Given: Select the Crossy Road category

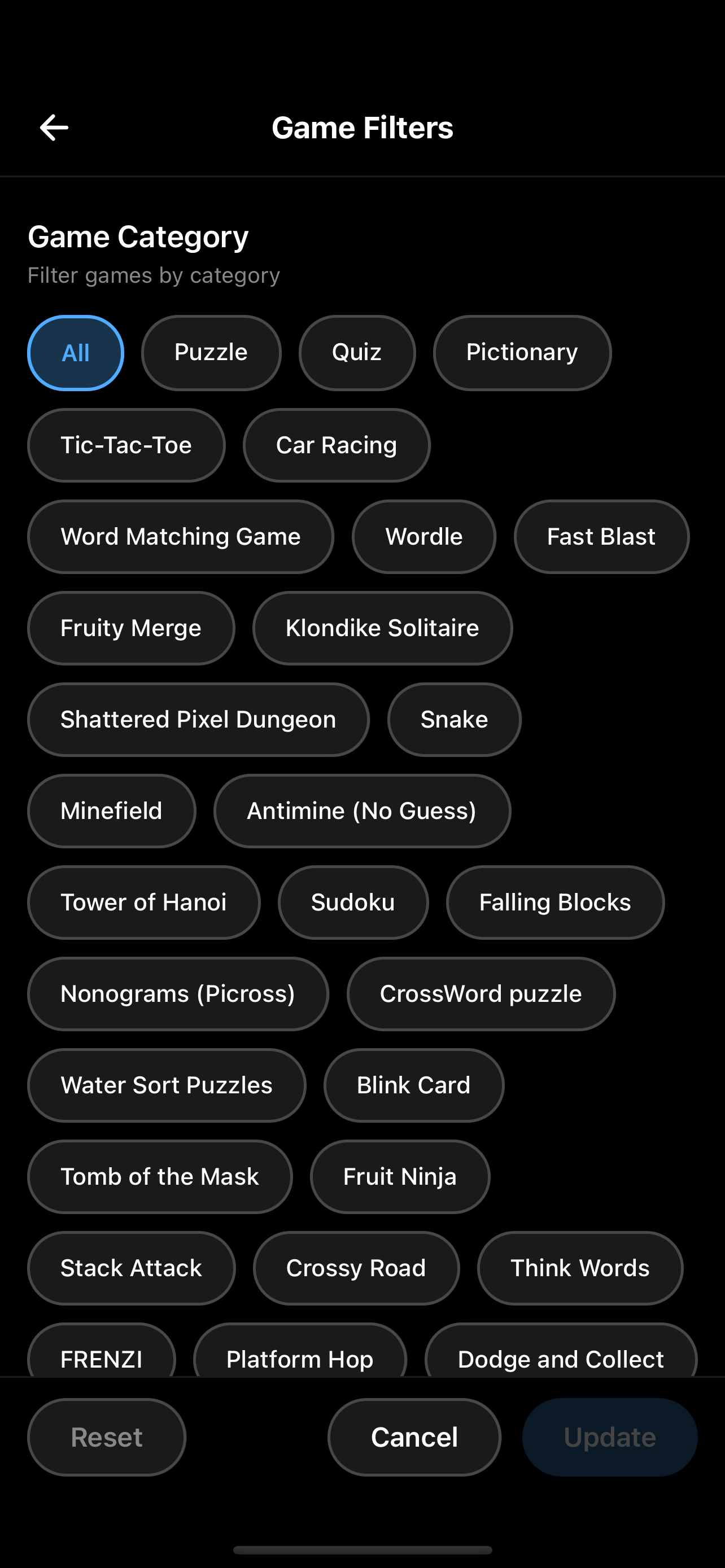Looking at the screenshot, I should coord(356,1268).
